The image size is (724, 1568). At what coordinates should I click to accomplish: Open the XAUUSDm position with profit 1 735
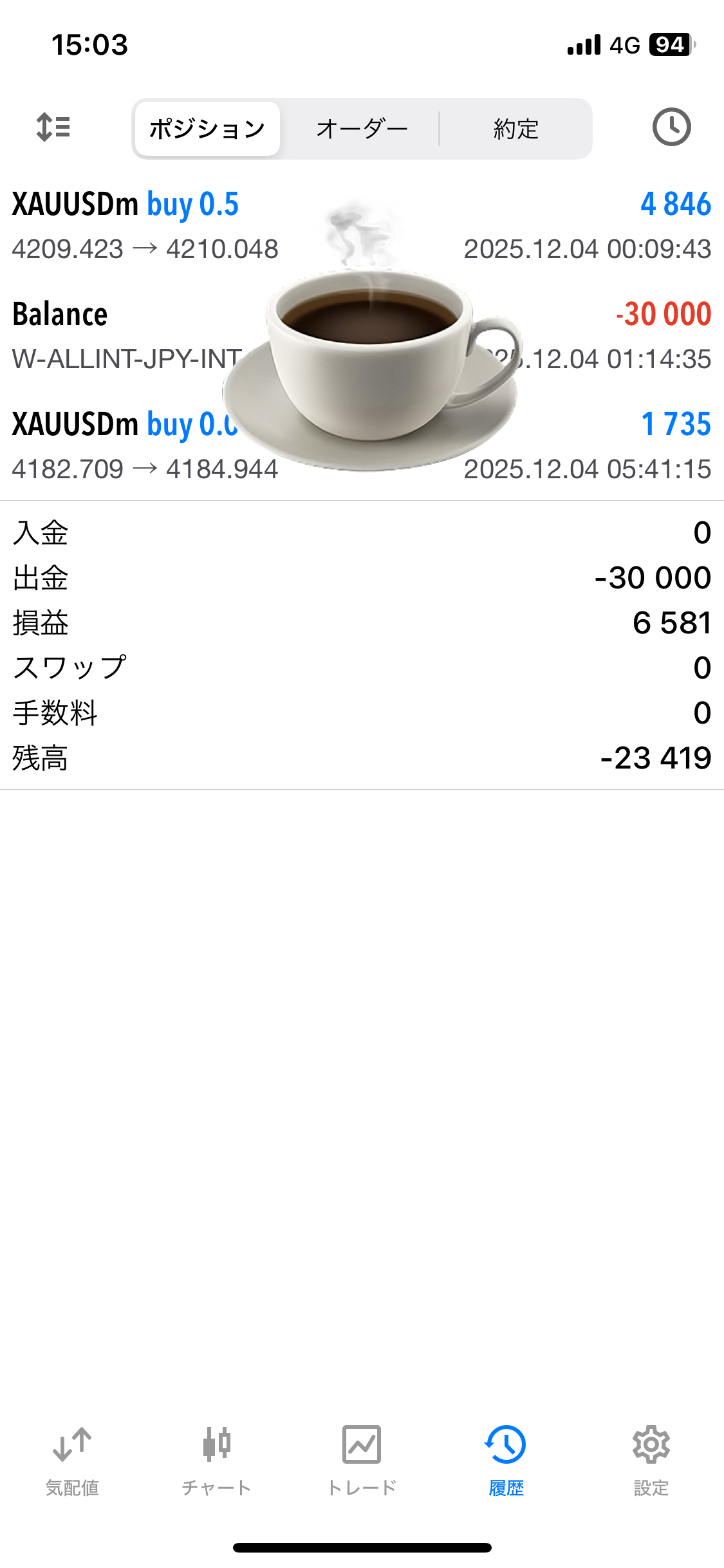click(x=129, y=445)
